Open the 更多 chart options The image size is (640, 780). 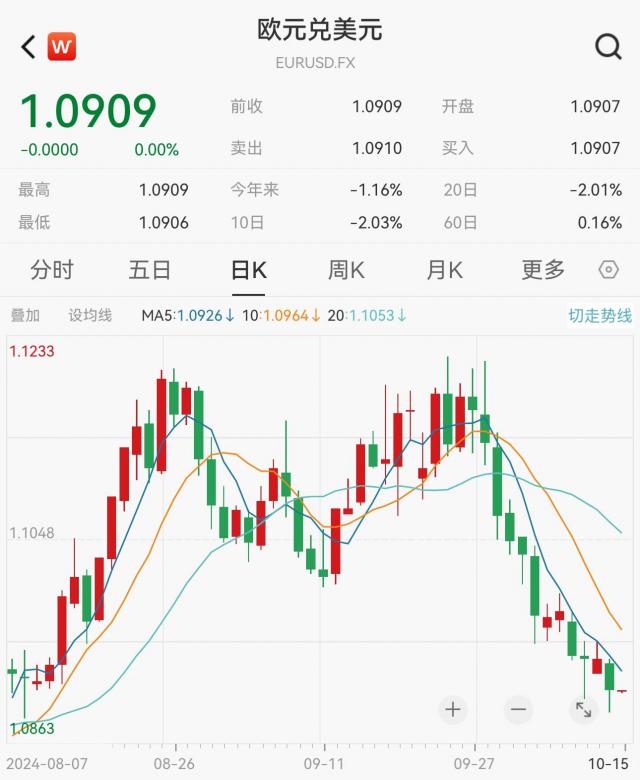[543, 270]
